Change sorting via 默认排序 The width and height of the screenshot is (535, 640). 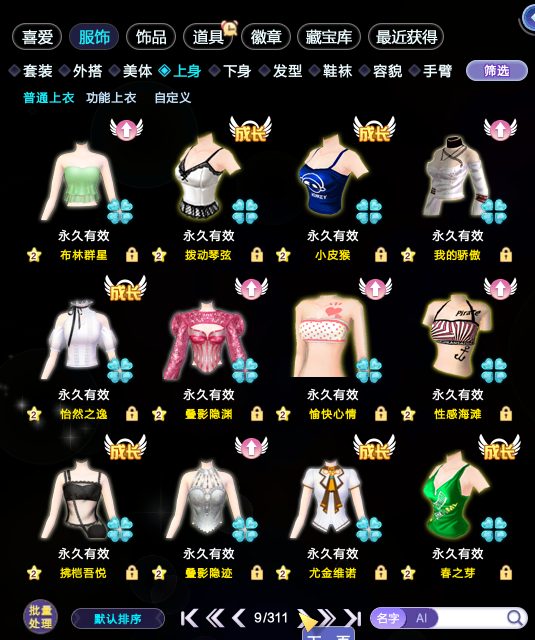pos(118,619)
